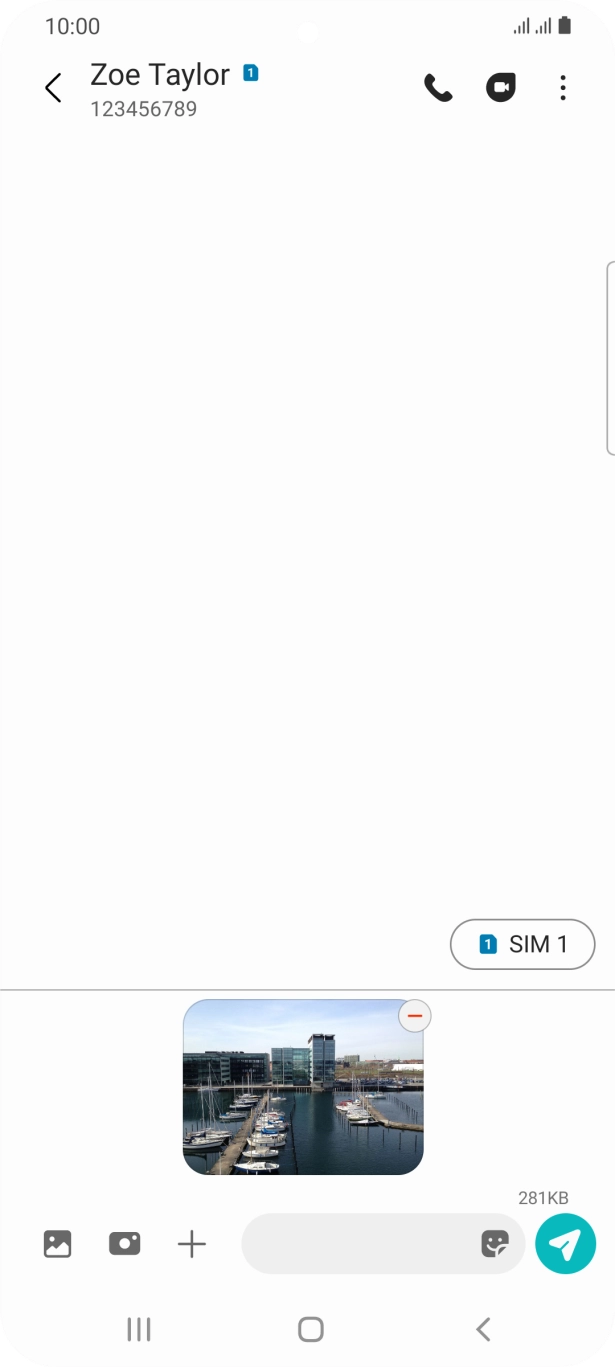Remove the attached harbor photo
The width and height of the screenshot is (615, 1367).
tap(415, 1016)
